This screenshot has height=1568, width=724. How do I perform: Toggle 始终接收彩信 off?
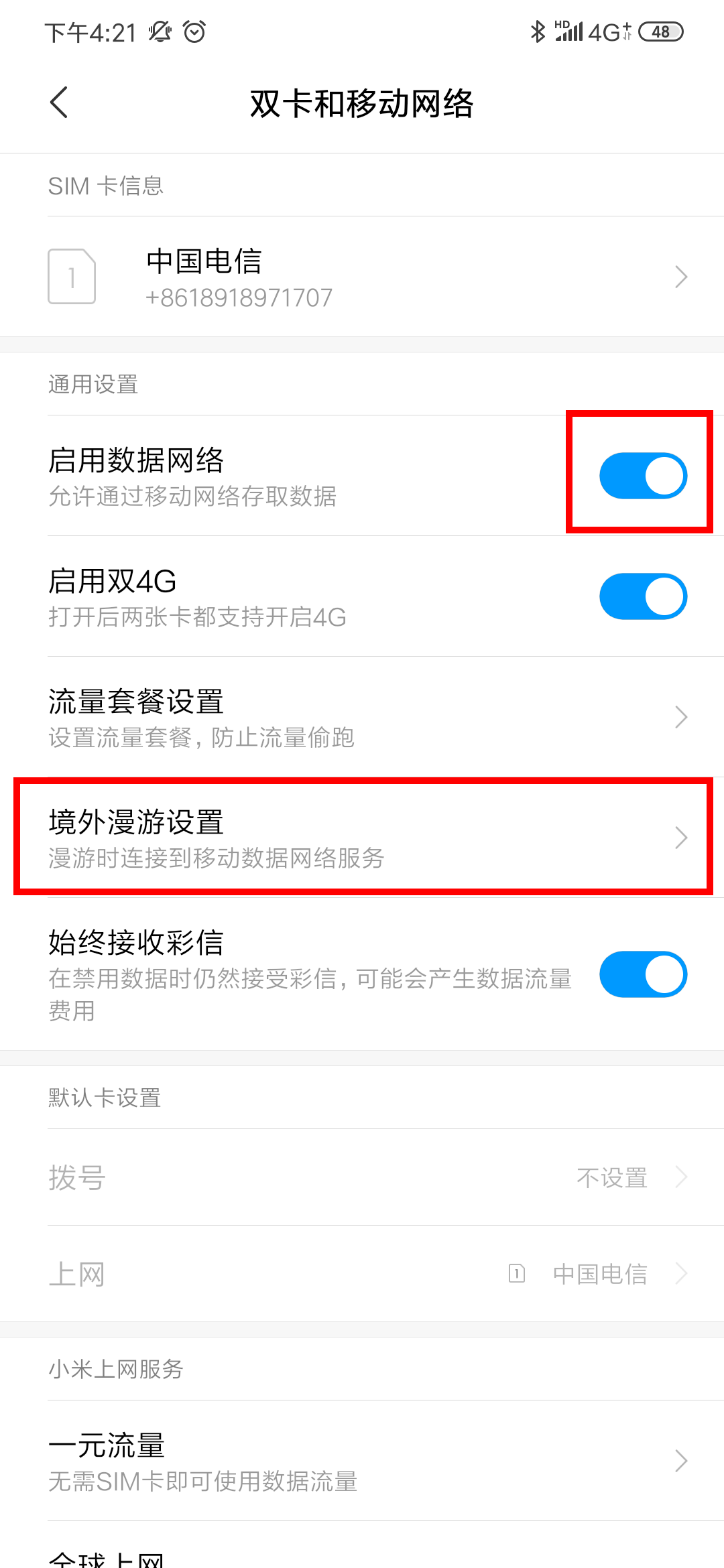pyautogui.click(x=643, y=974)
